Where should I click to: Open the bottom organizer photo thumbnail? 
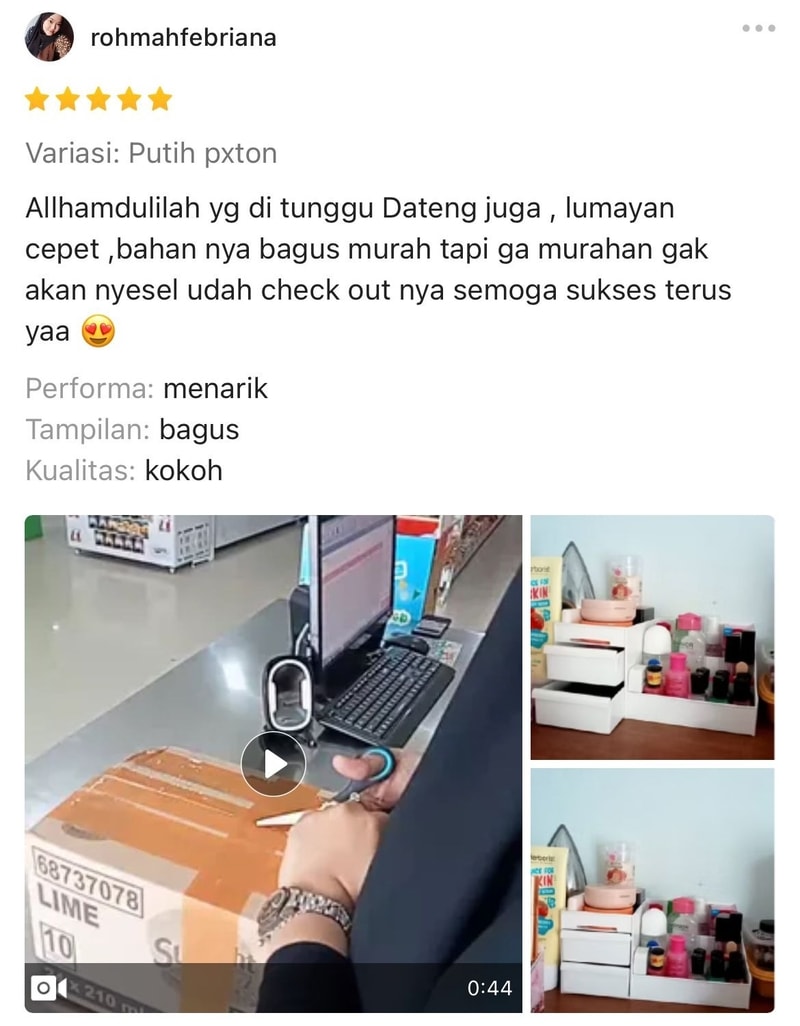click(x=652, y=890)
